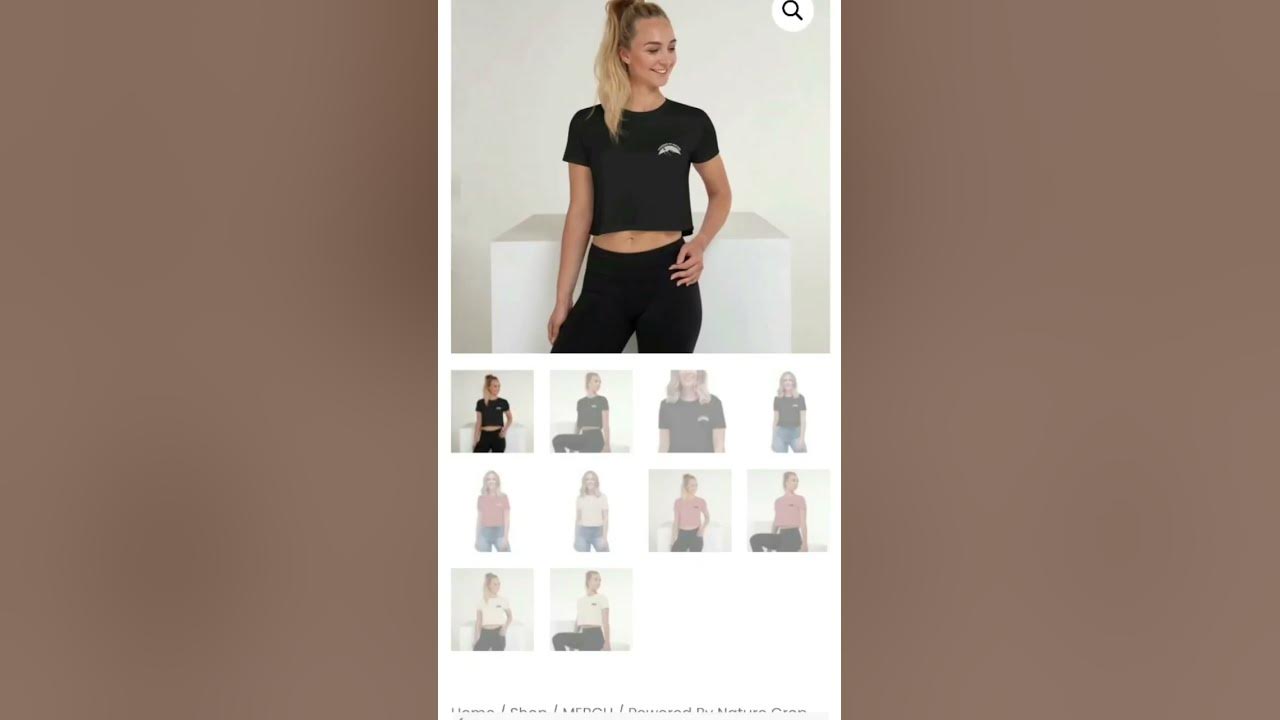
Task: Select the highlighted black crop top standing thumbnail
Action: point(492,411)
